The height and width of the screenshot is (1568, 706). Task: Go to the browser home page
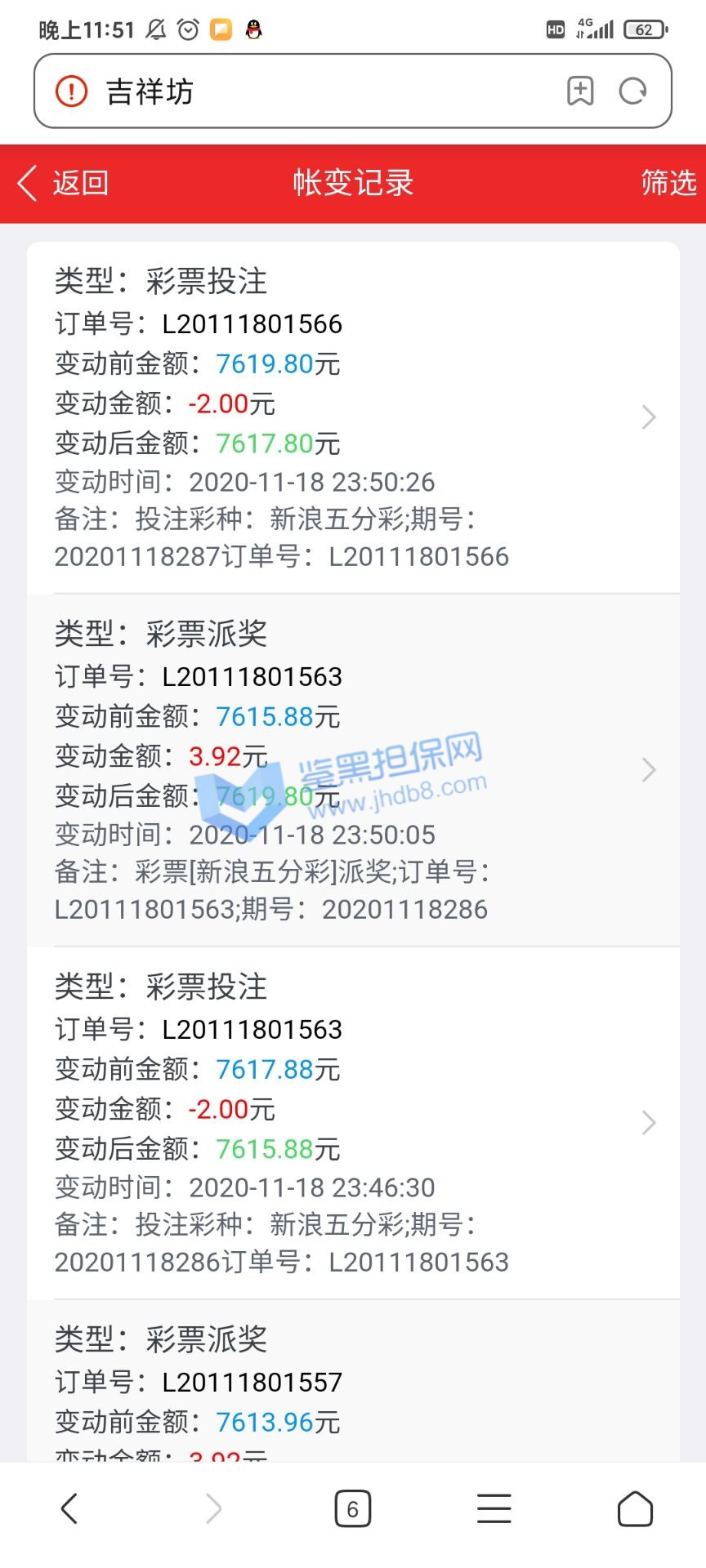tap(635, 1508)
